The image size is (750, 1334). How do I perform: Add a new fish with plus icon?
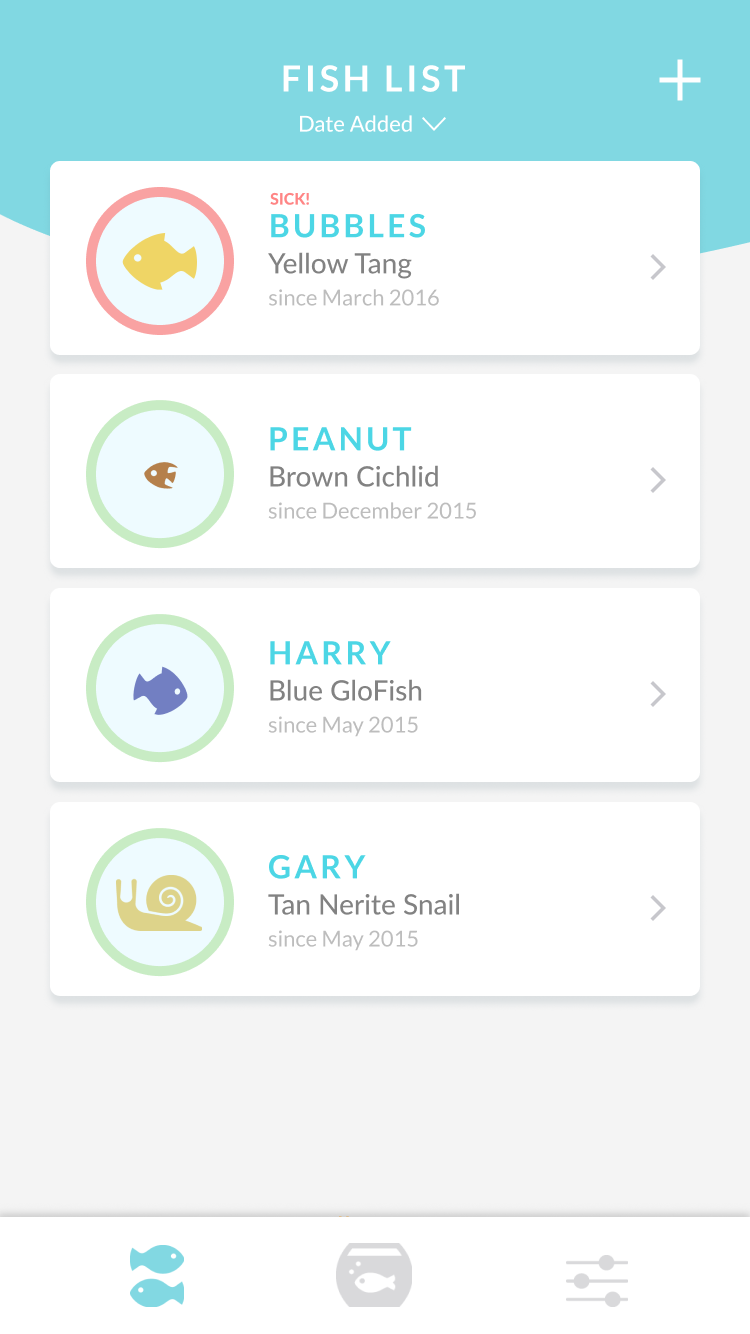click(x=679, y=80)
